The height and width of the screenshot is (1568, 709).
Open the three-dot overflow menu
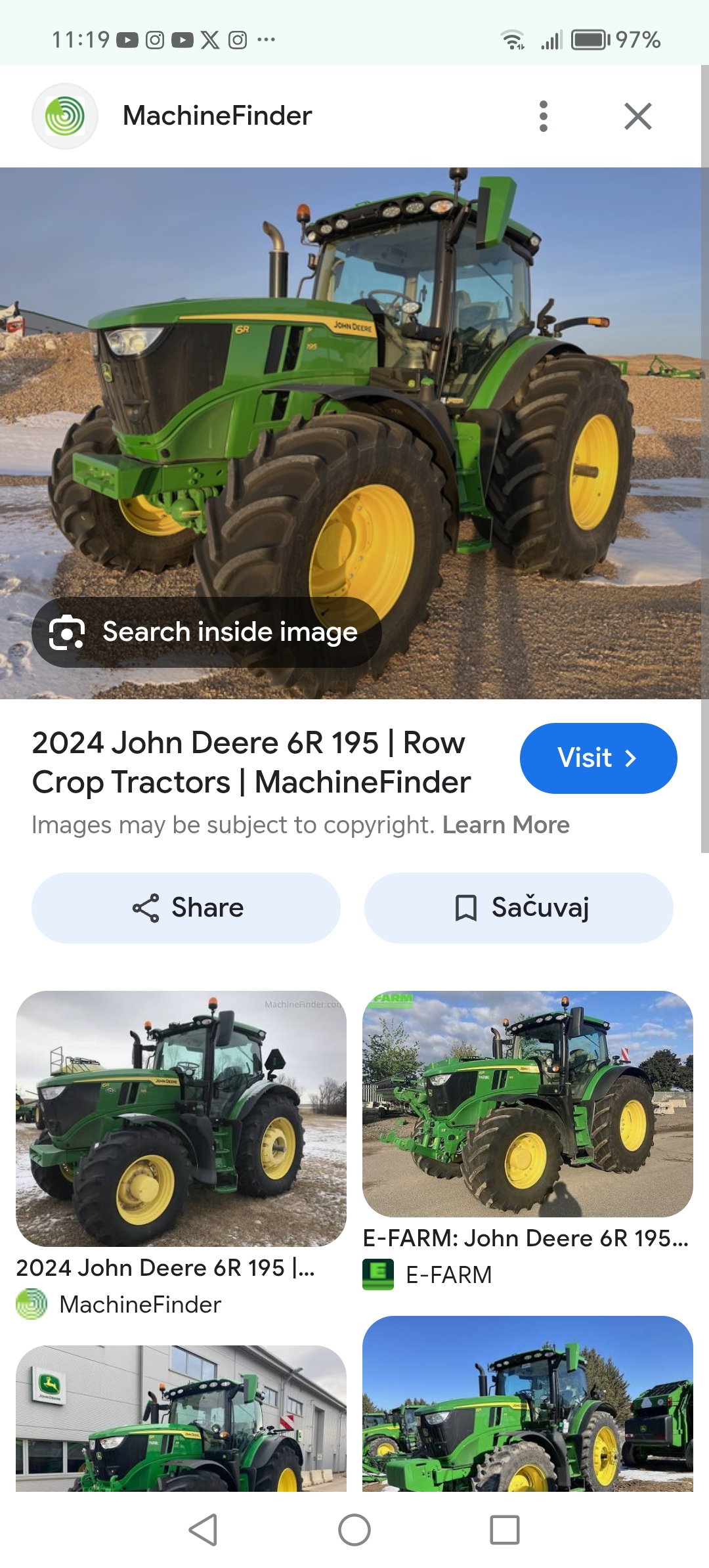tap(543, 116)
